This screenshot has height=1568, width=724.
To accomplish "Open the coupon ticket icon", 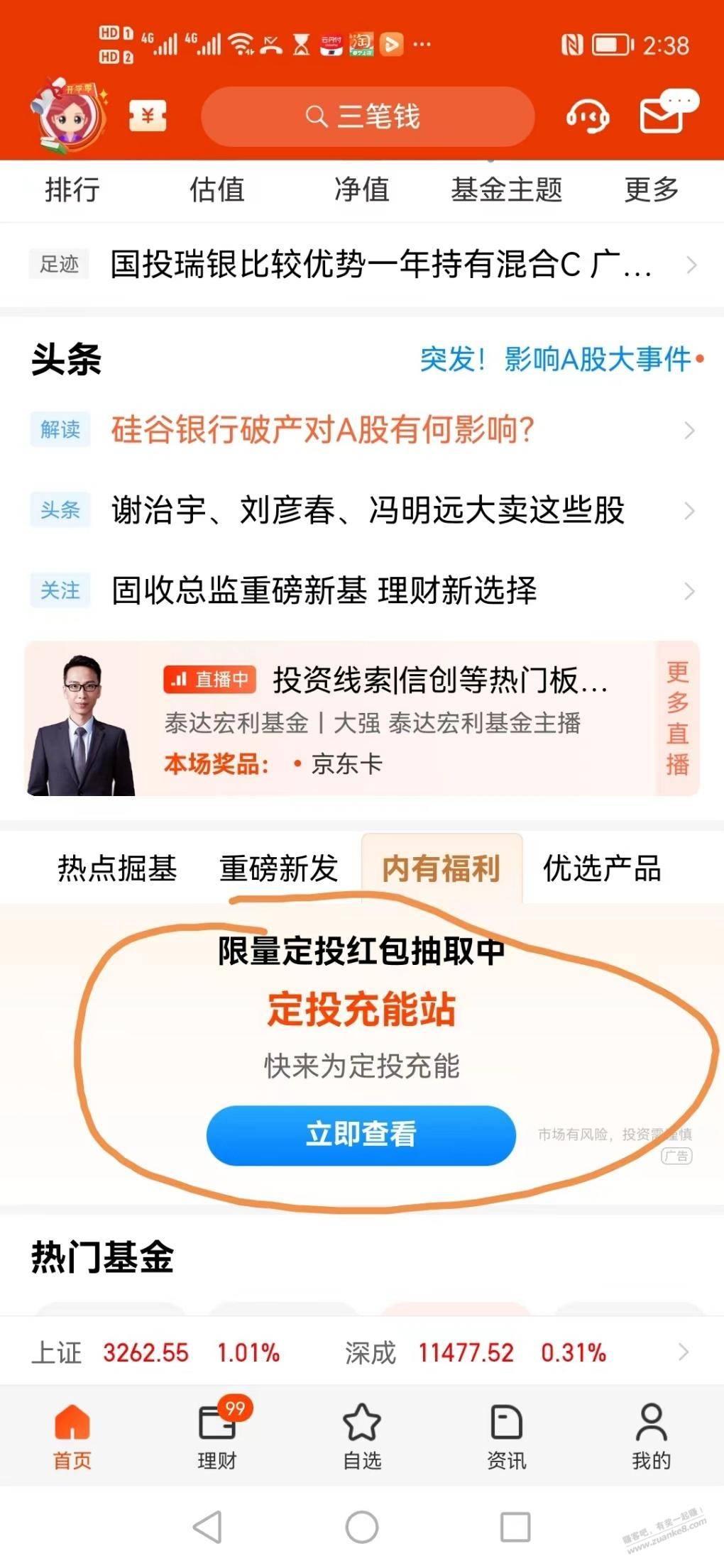I will (148, 116).
